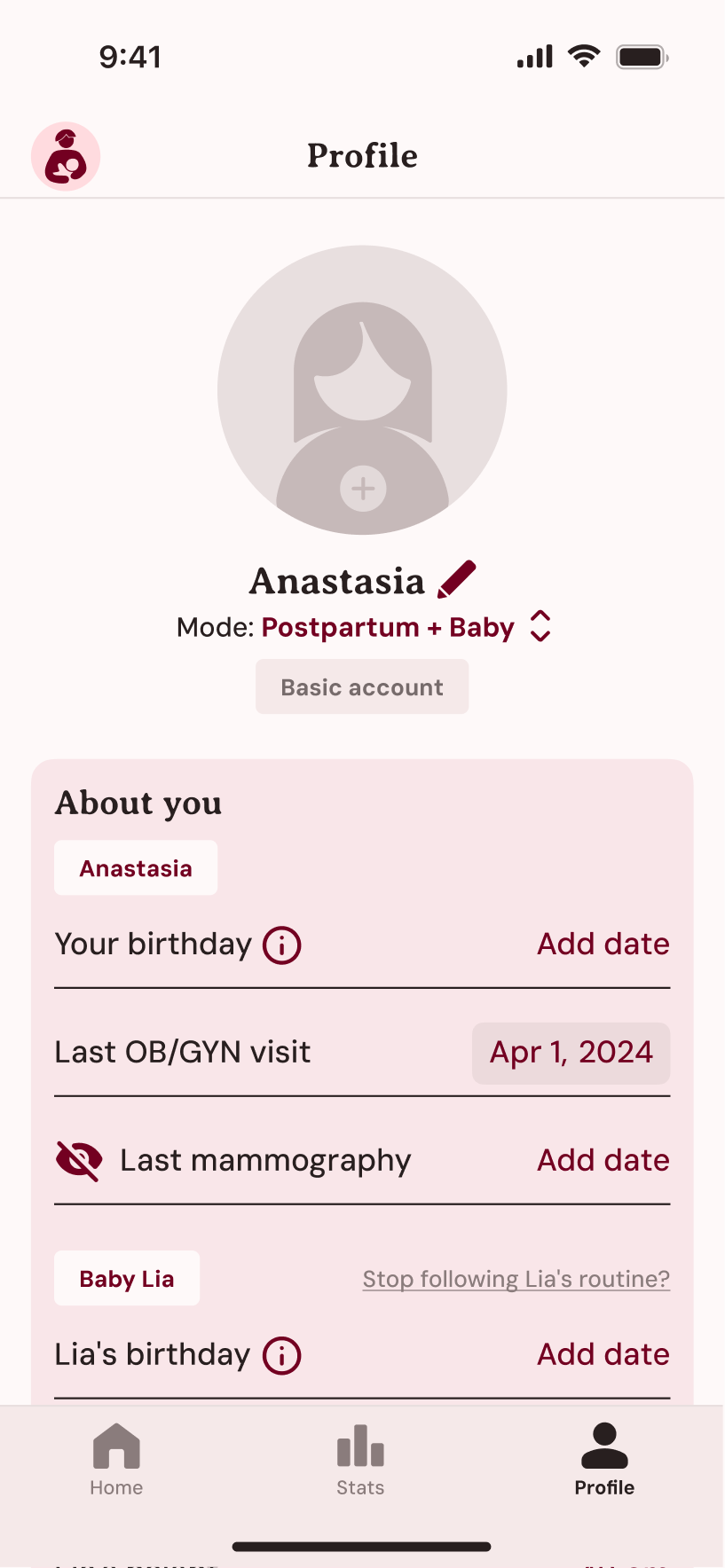Tap the Basic account badge

pos(362,686)
